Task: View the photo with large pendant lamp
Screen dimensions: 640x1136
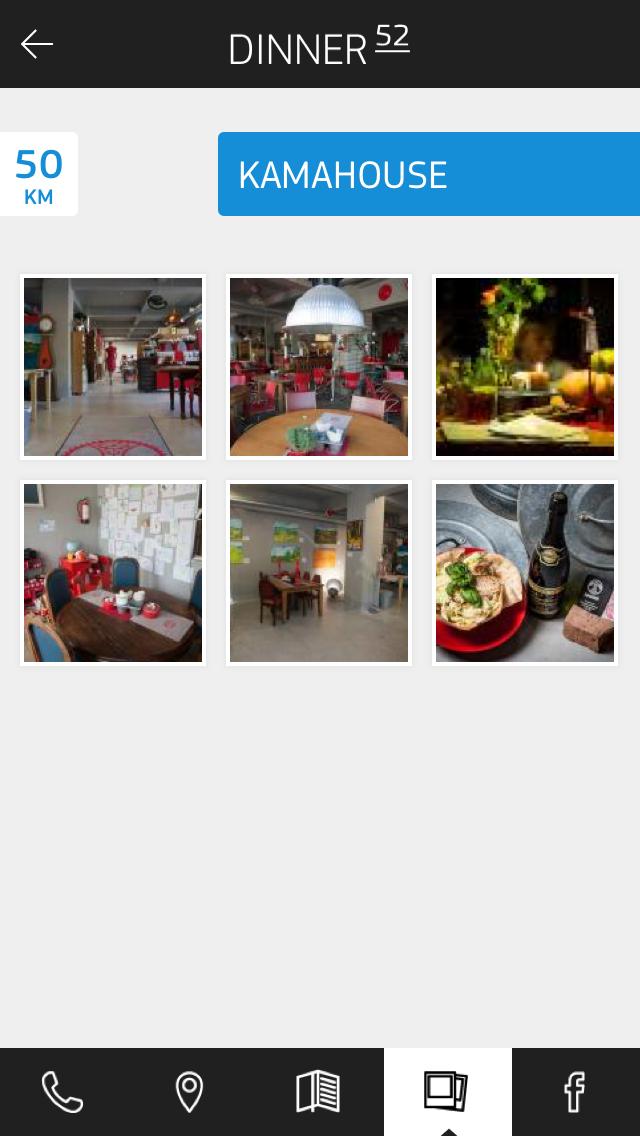Action: click(x=319, y=367)
